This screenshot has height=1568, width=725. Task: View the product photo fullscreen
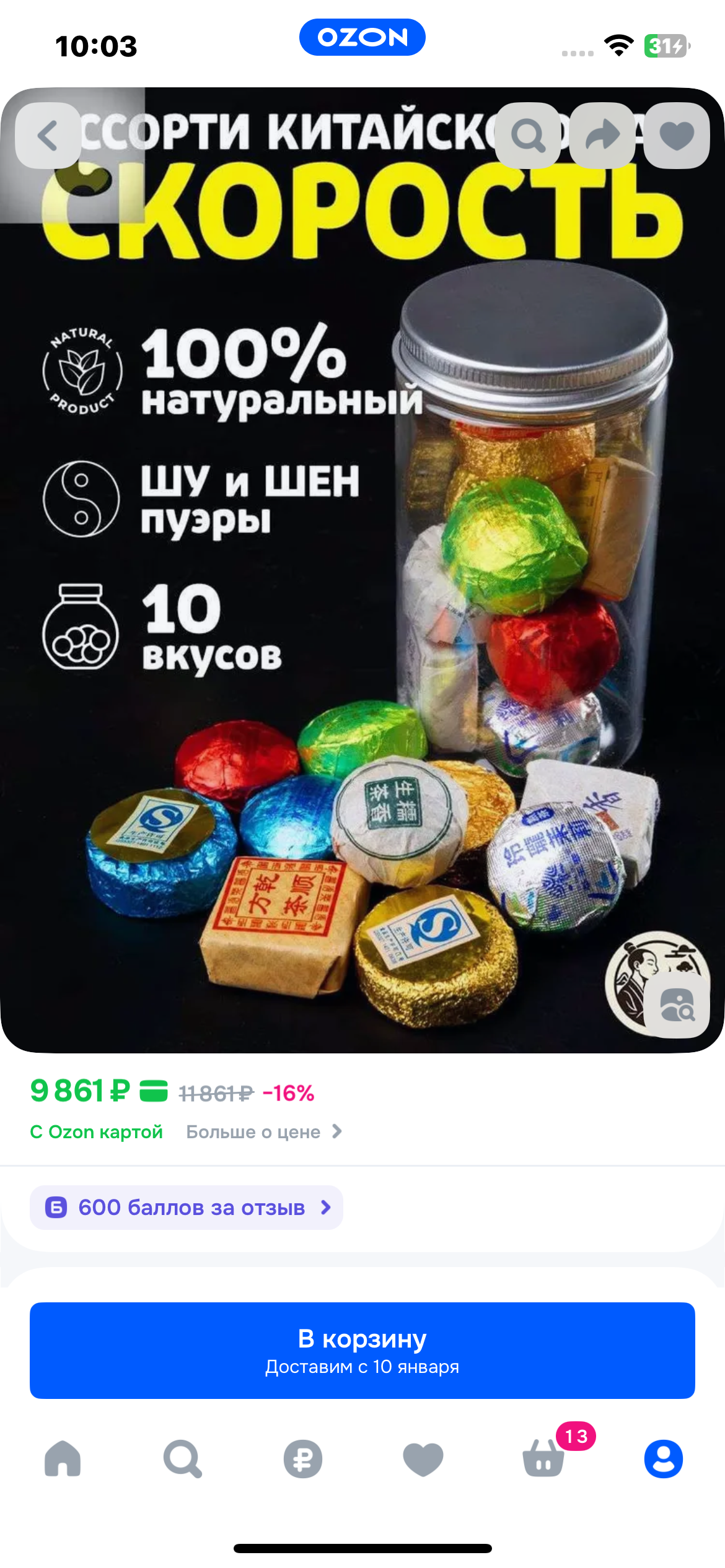[x=310, y=619]
